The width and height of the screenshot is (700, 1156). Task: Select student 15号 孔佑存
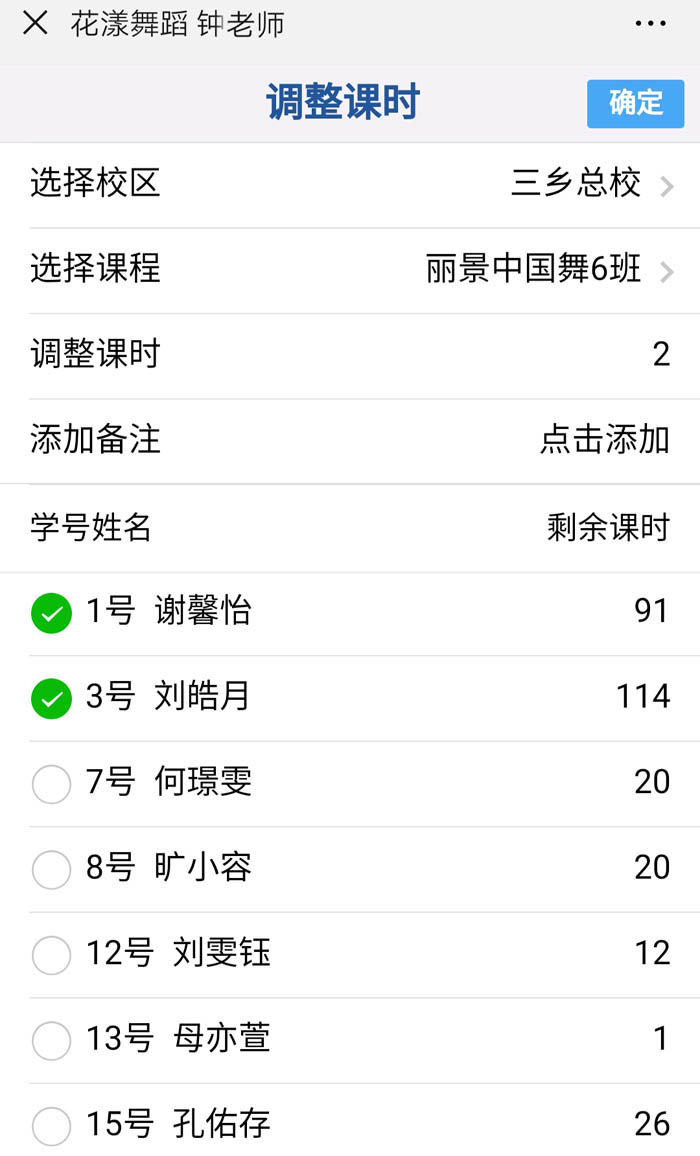pos(52,1126)
